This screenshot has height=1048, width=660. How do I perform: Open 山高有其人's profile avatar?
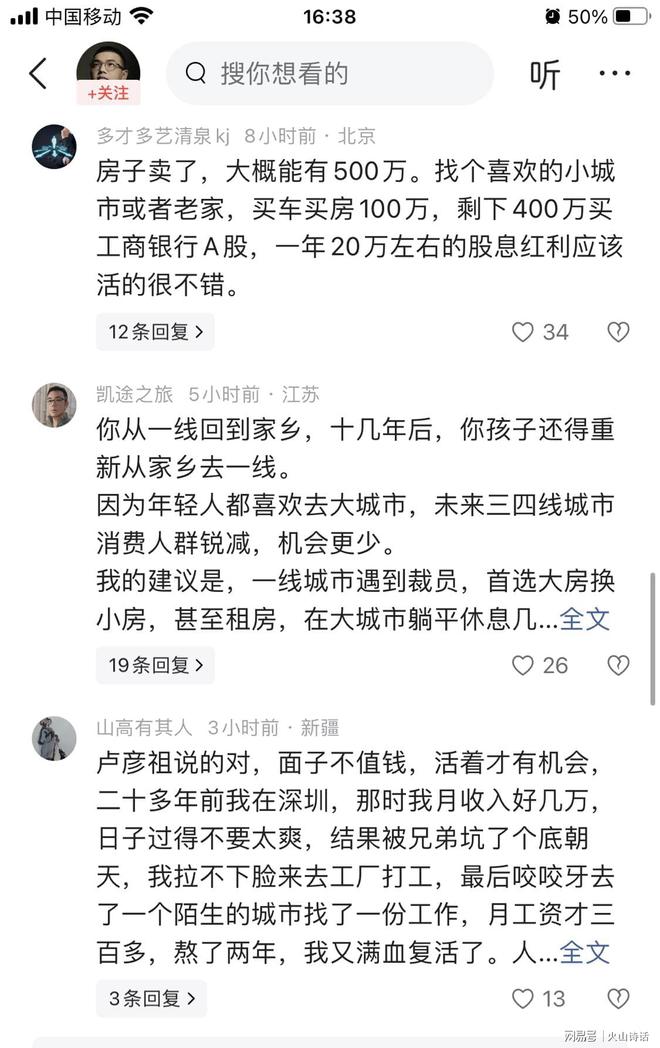(x=54, y=738)
